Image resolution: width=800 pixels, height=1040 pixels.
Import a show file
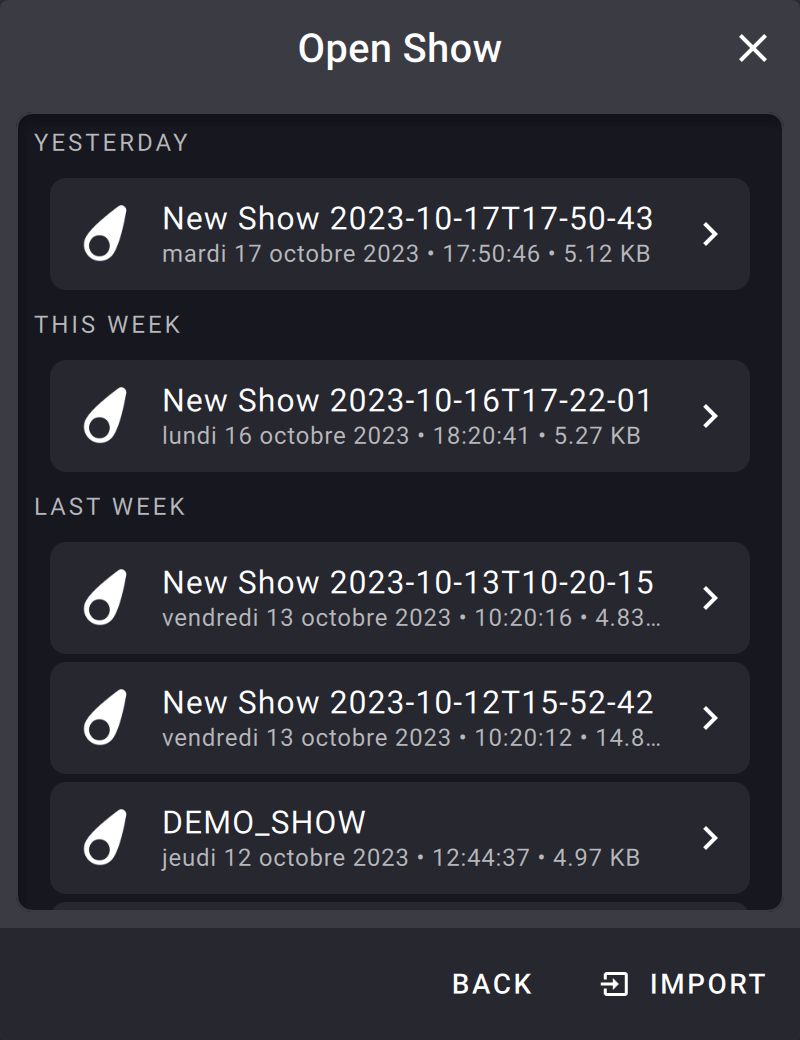click(x=684, y=984)
